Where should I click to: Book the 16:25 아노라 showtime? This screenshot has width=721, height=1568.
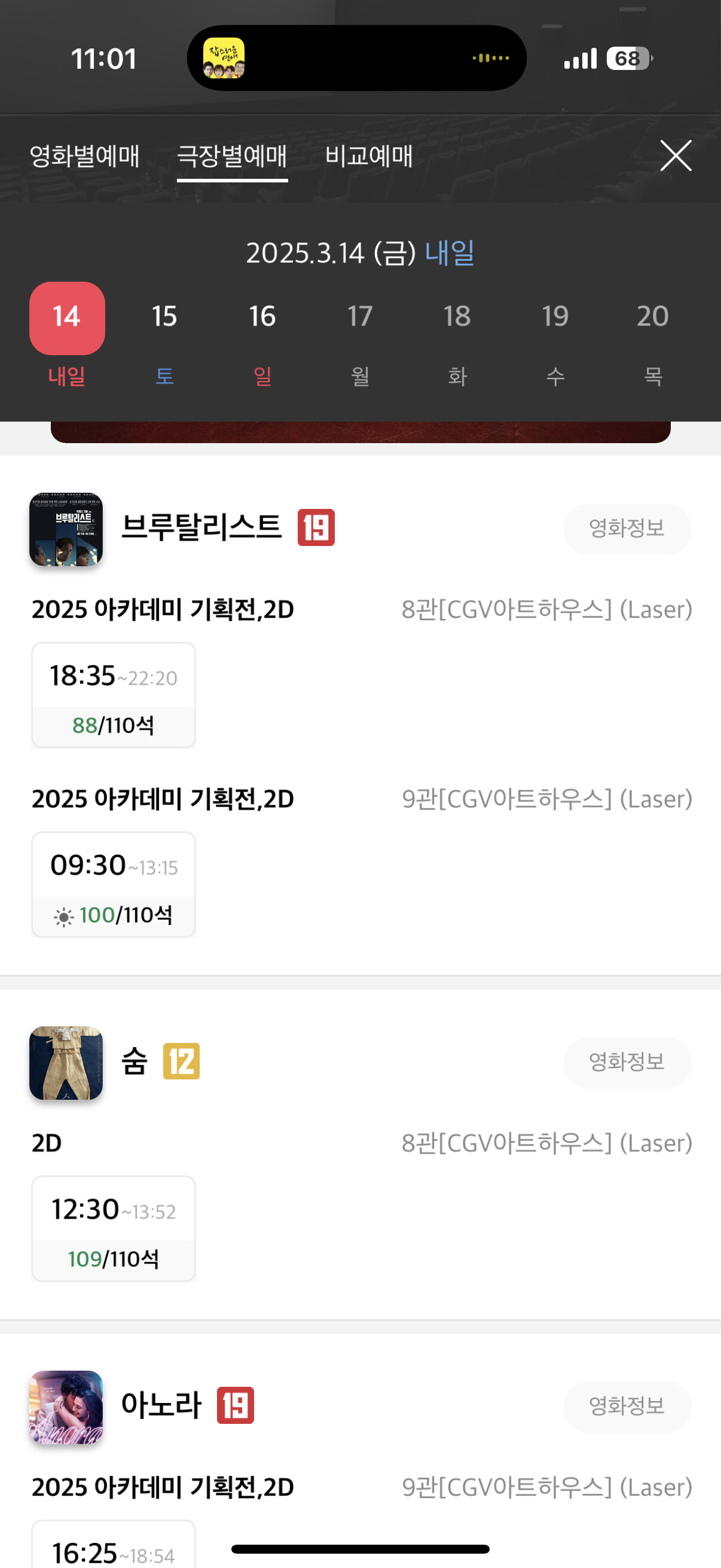114,1546
